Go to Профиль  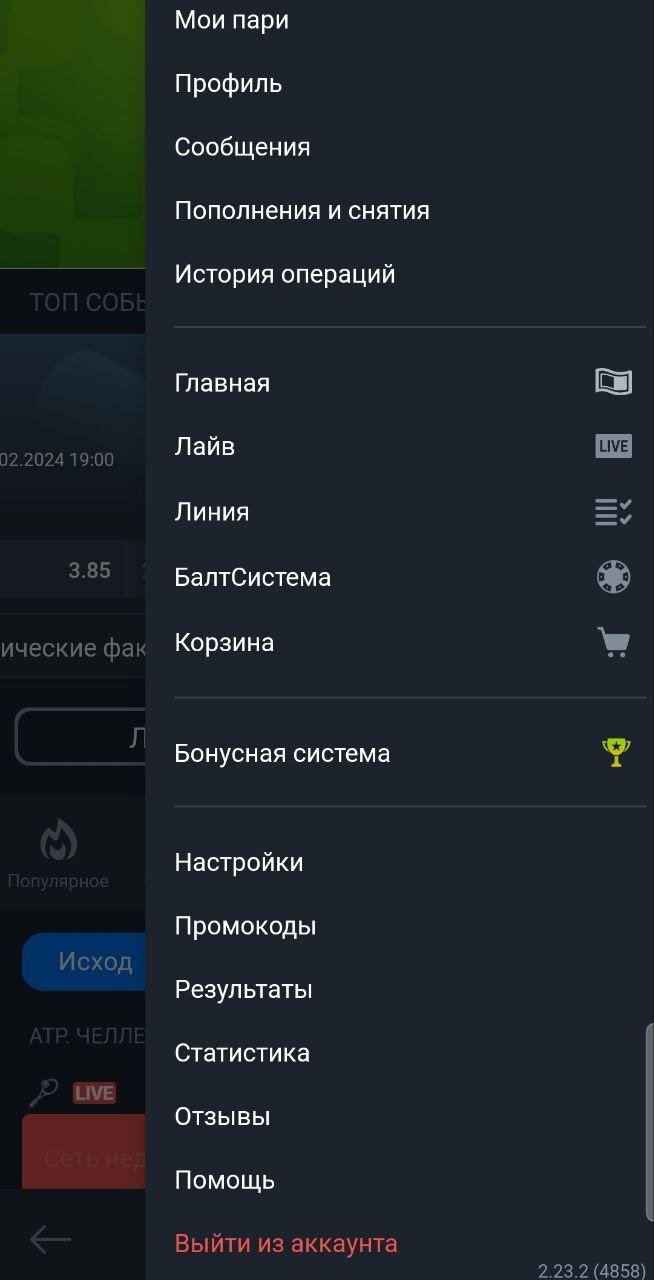[228, 84]
